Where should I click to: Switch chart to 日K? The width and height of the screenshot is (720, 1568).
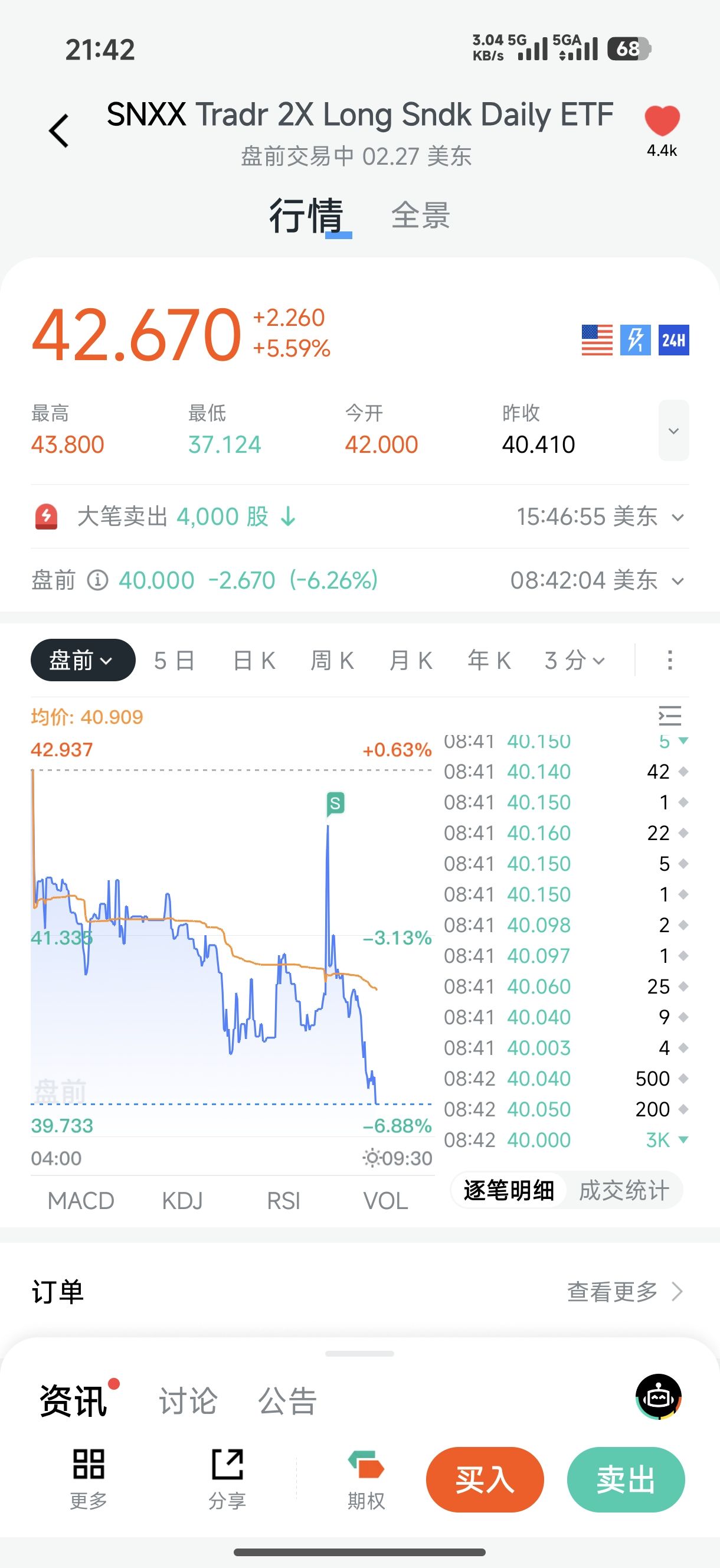click(x=254, y=661)
